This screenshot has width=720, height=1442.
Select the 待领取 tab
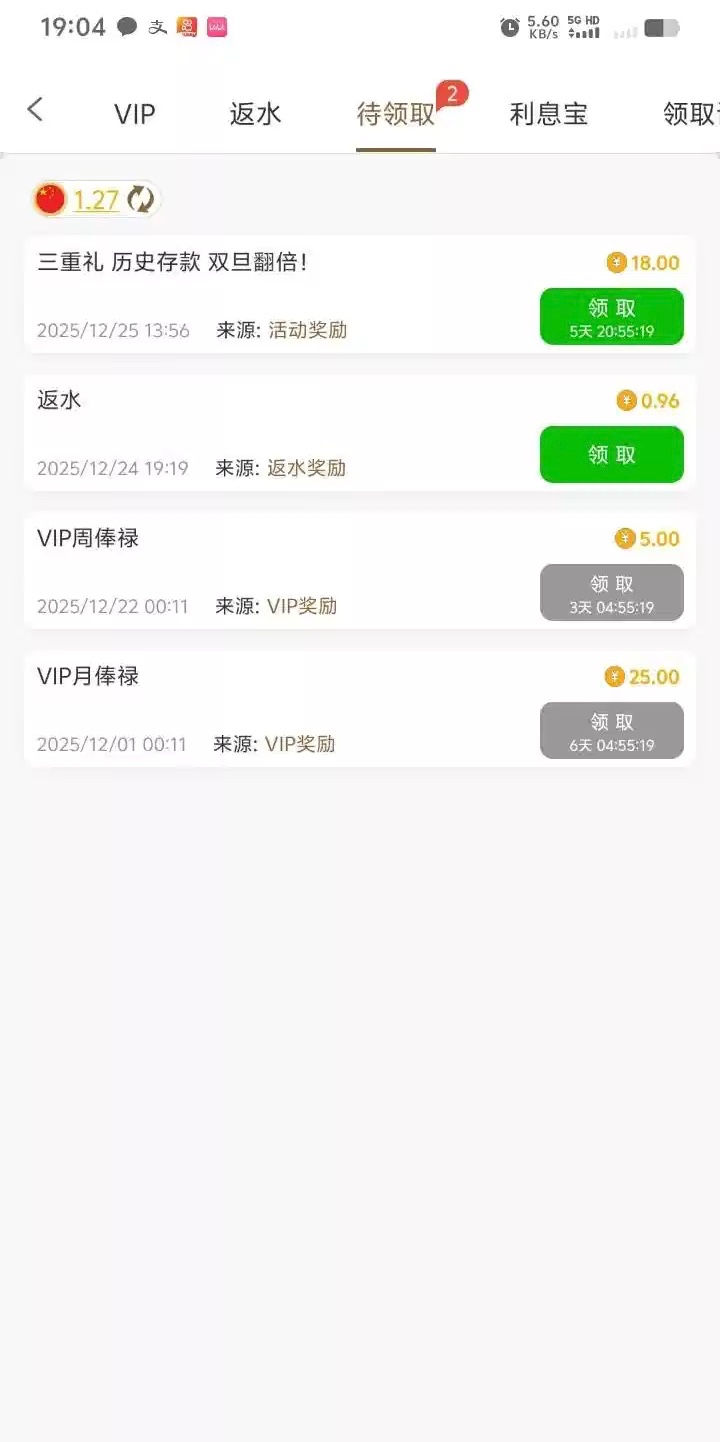tap(396, 114)
